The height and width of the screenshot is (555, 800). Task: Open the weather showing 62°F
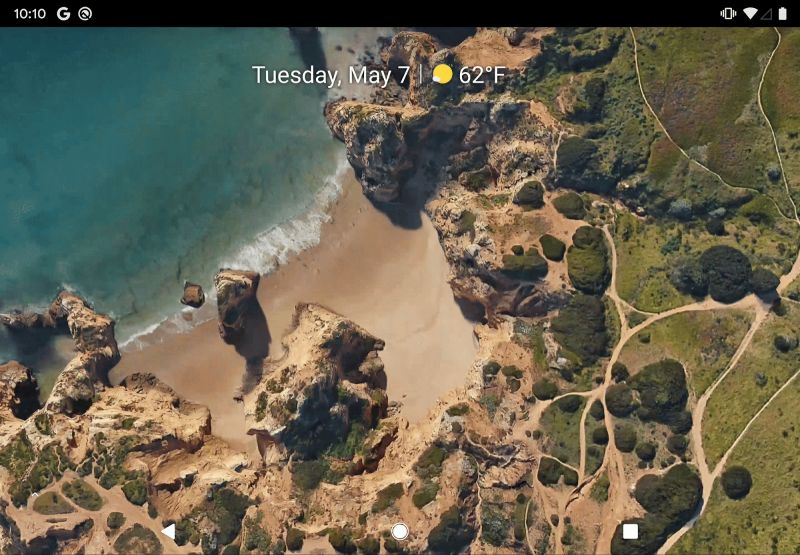(469, 75)
